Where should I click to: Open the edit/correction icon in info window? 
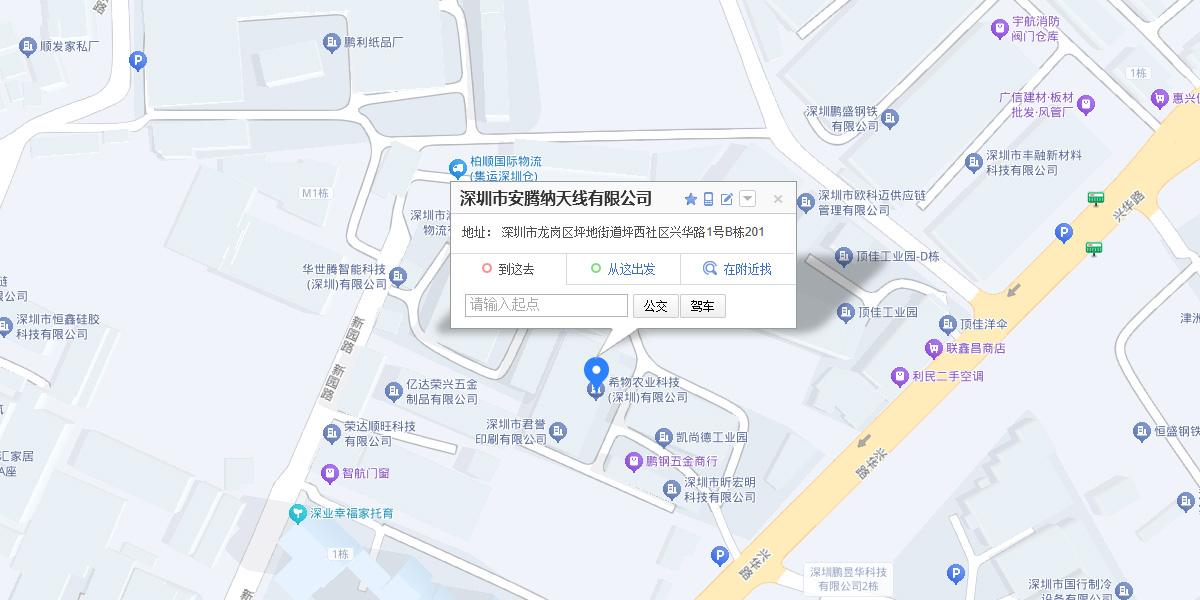coord(727,199)
